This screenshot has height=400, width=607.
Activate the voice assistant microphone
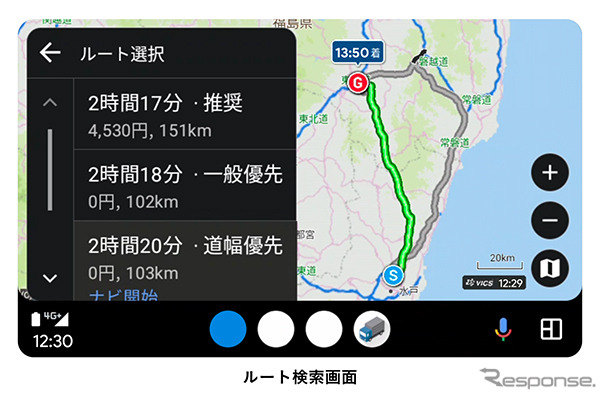(x=504, y=328)
